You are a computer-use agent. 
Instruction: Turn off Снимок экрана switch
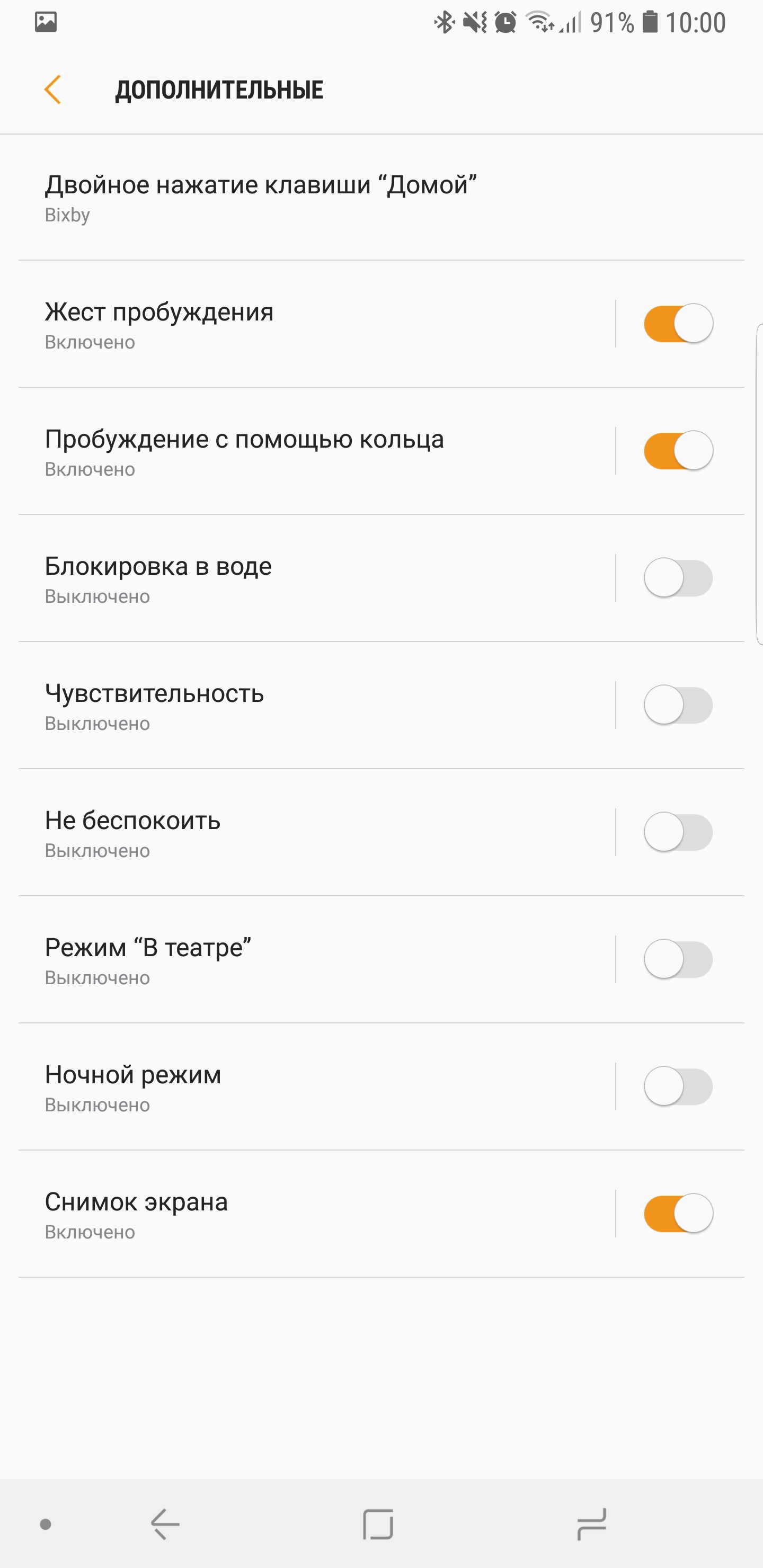678,1214
